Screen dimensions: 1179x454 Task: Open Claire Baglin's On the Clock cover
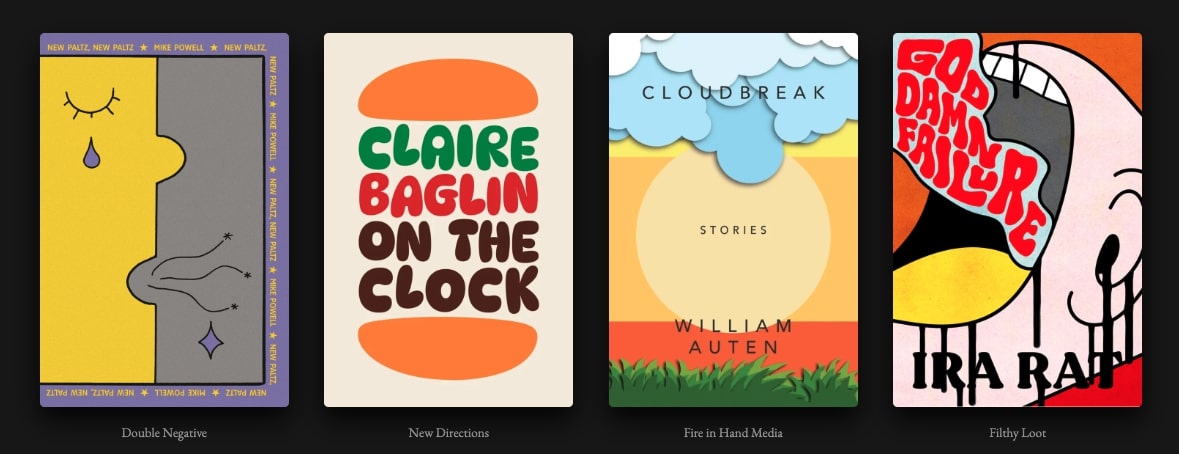[x=448, y=220]
